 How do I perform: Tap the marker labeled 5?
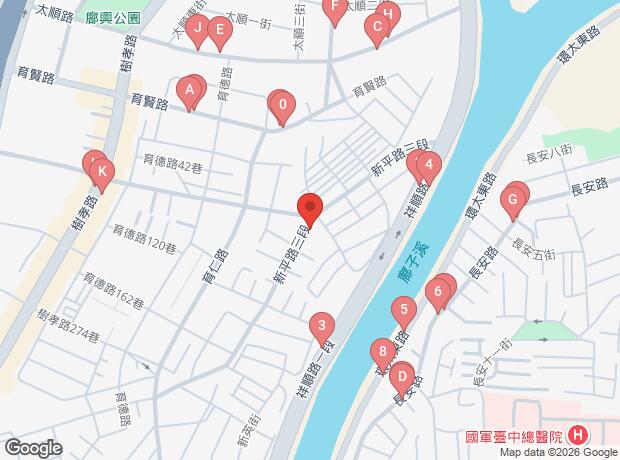pos(404,312)
